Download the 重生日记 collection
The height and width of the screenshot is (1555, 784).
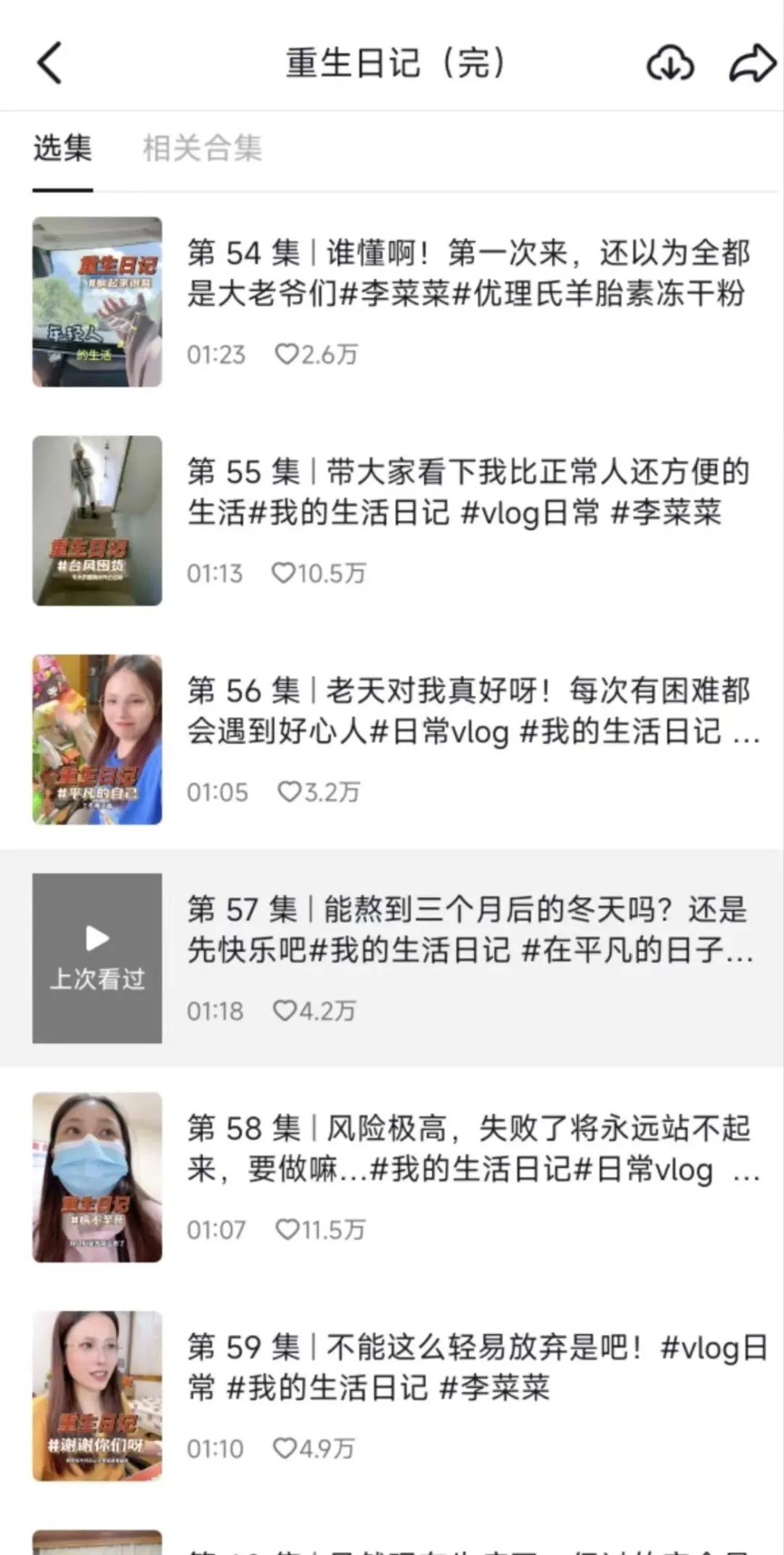click(669, 63)
